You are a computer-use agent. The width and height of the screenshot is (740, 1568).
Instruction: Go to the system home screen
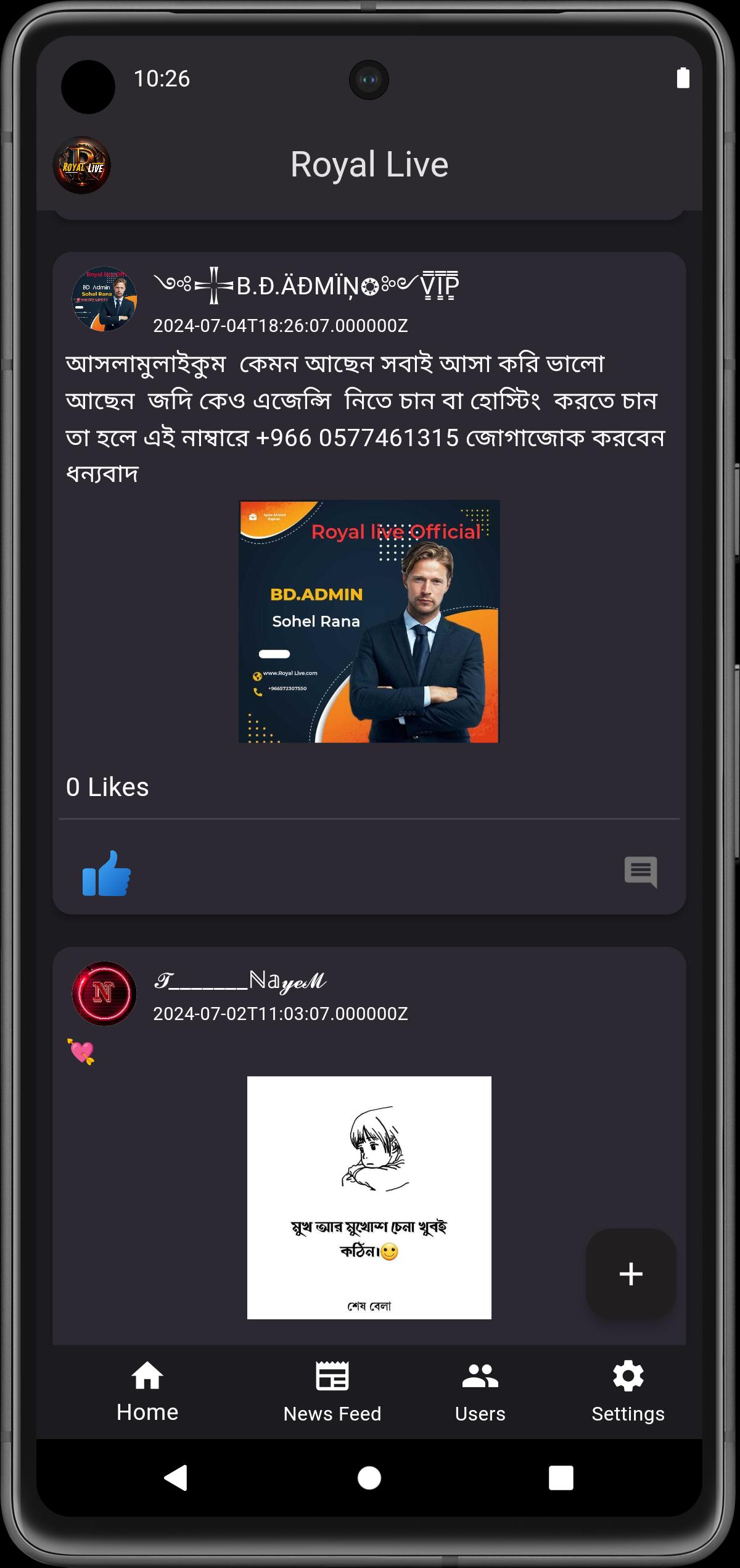369,1478
